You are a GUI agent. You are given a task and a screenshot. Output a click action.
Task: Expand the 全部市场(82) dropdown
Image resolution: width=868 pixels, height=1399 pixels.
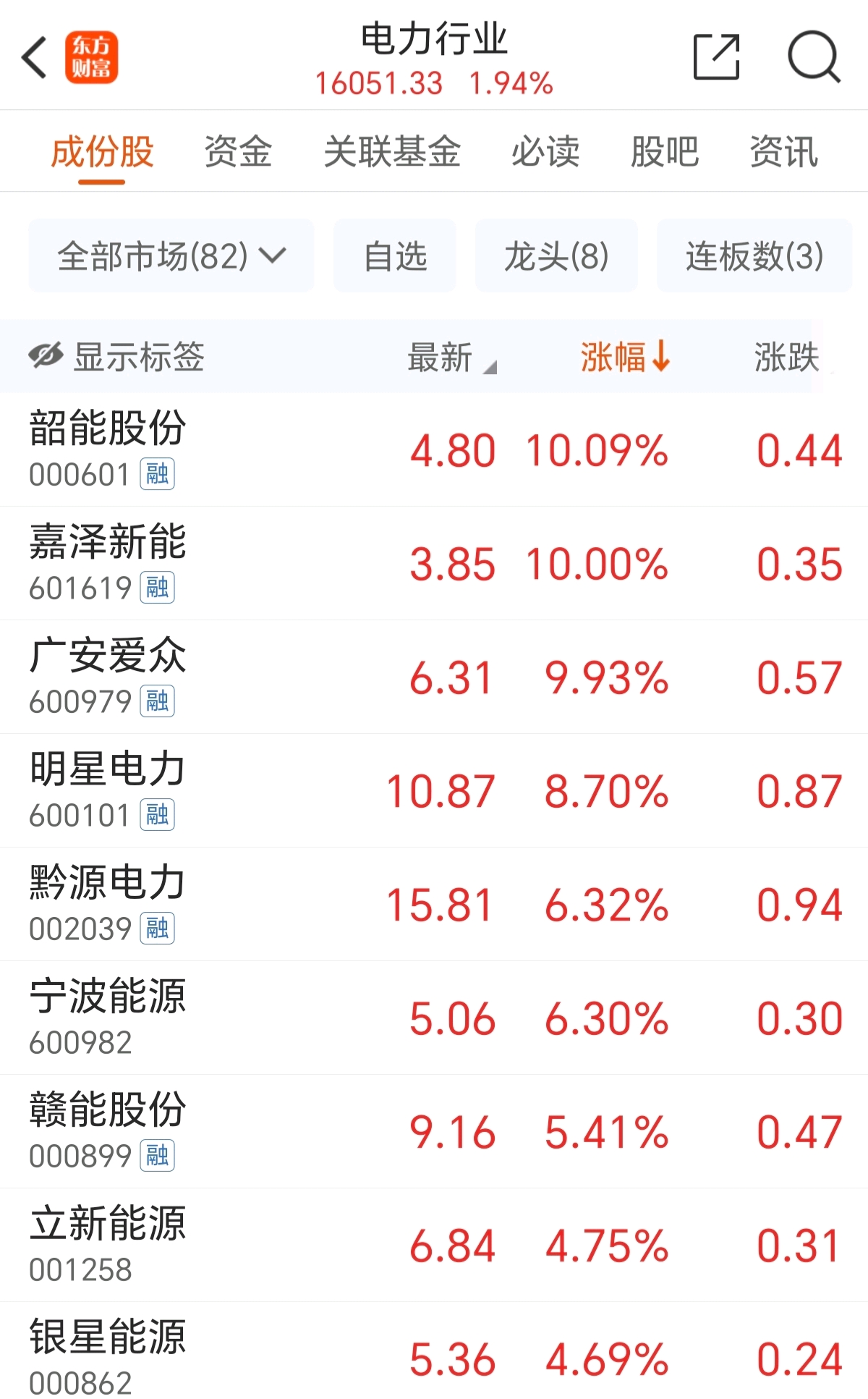click(x=171, y=256)
